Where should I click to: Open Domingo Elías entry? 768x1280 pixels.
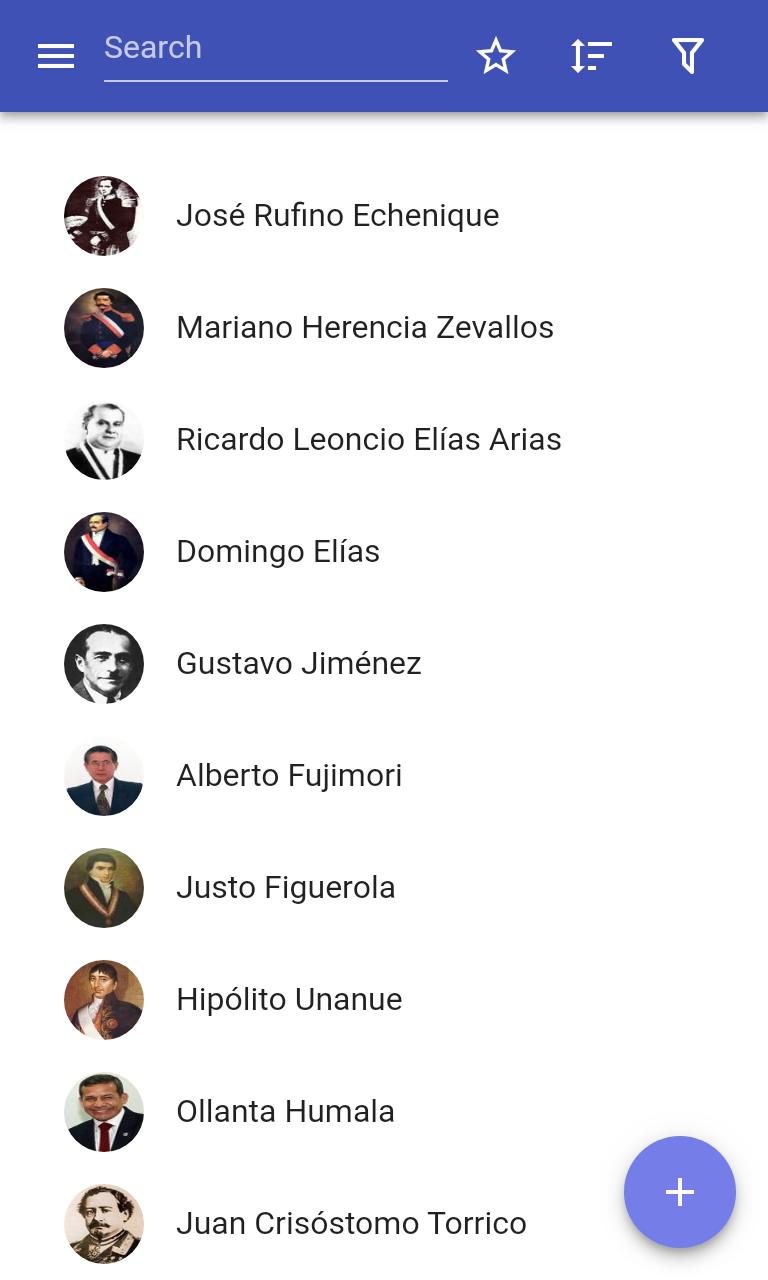[278, 552]
